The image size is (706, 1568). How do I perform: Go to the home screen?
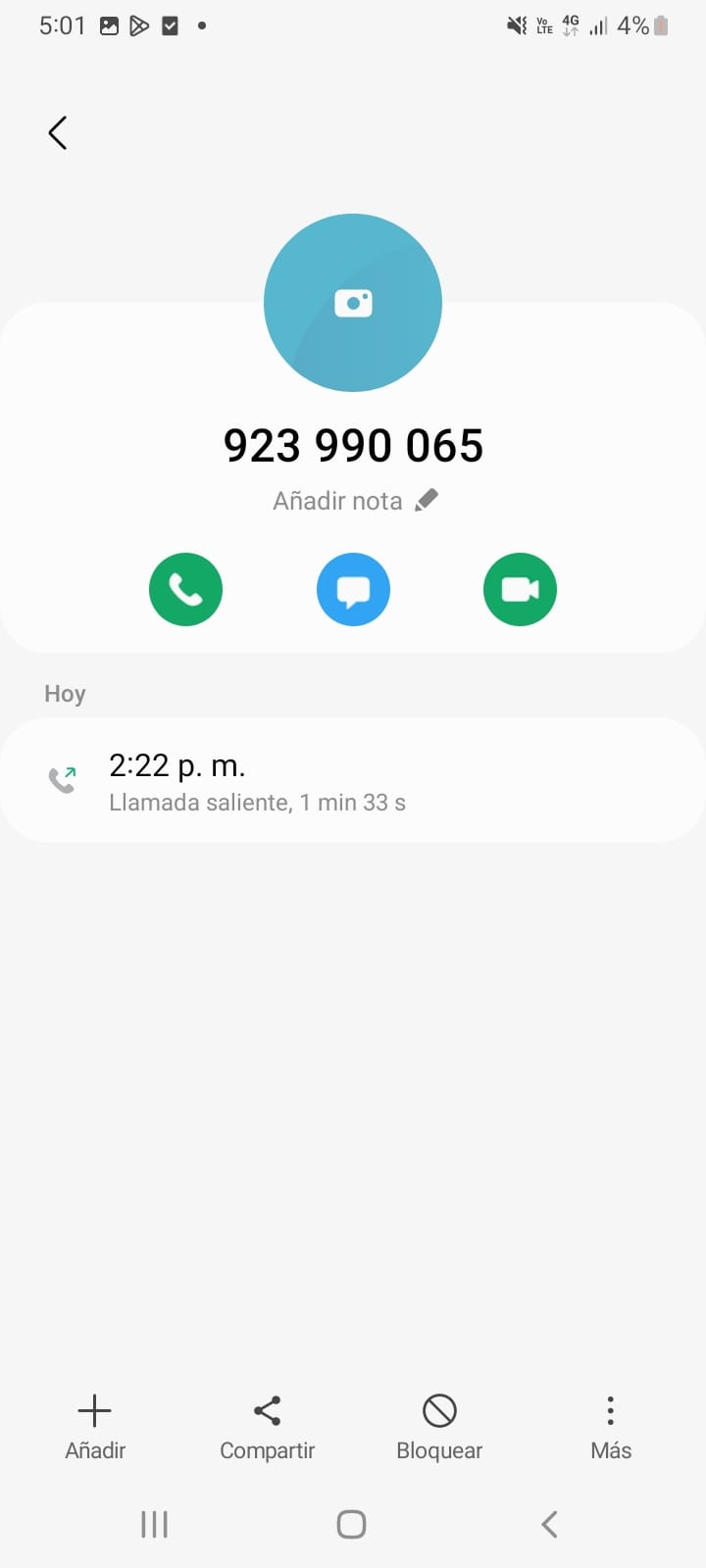[x=351, y=1524]
